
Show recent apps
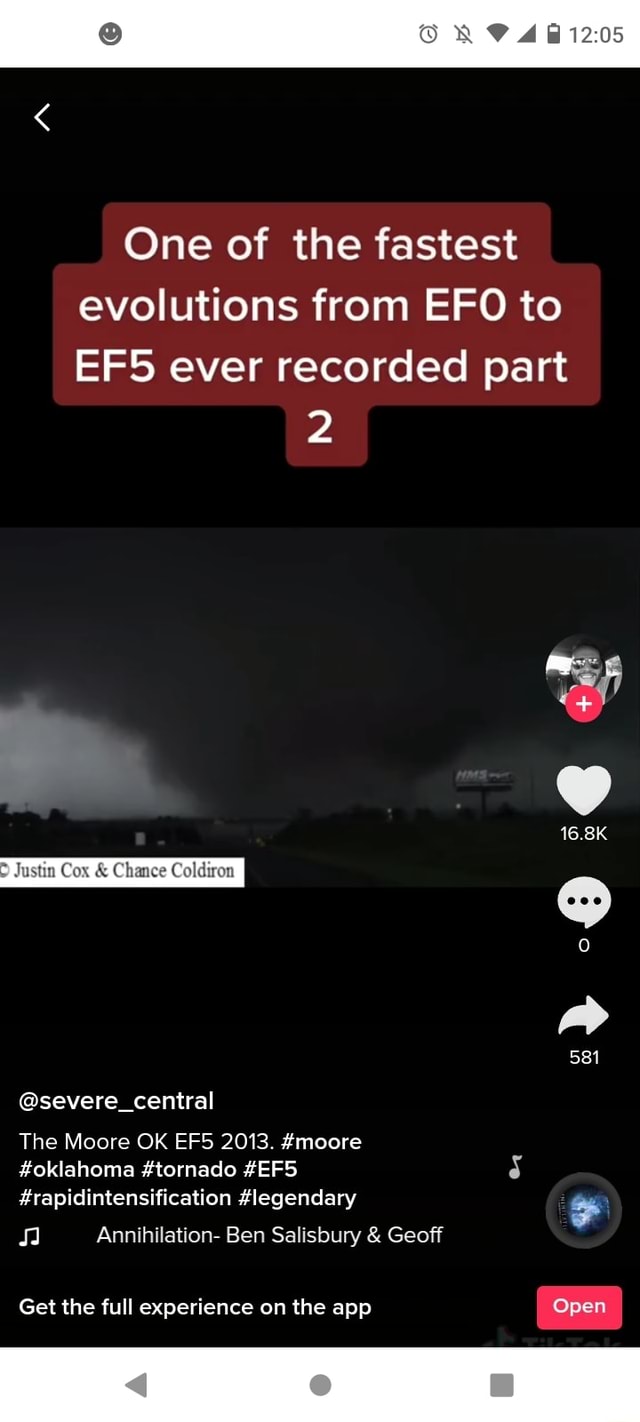[x=502, y=1384]
